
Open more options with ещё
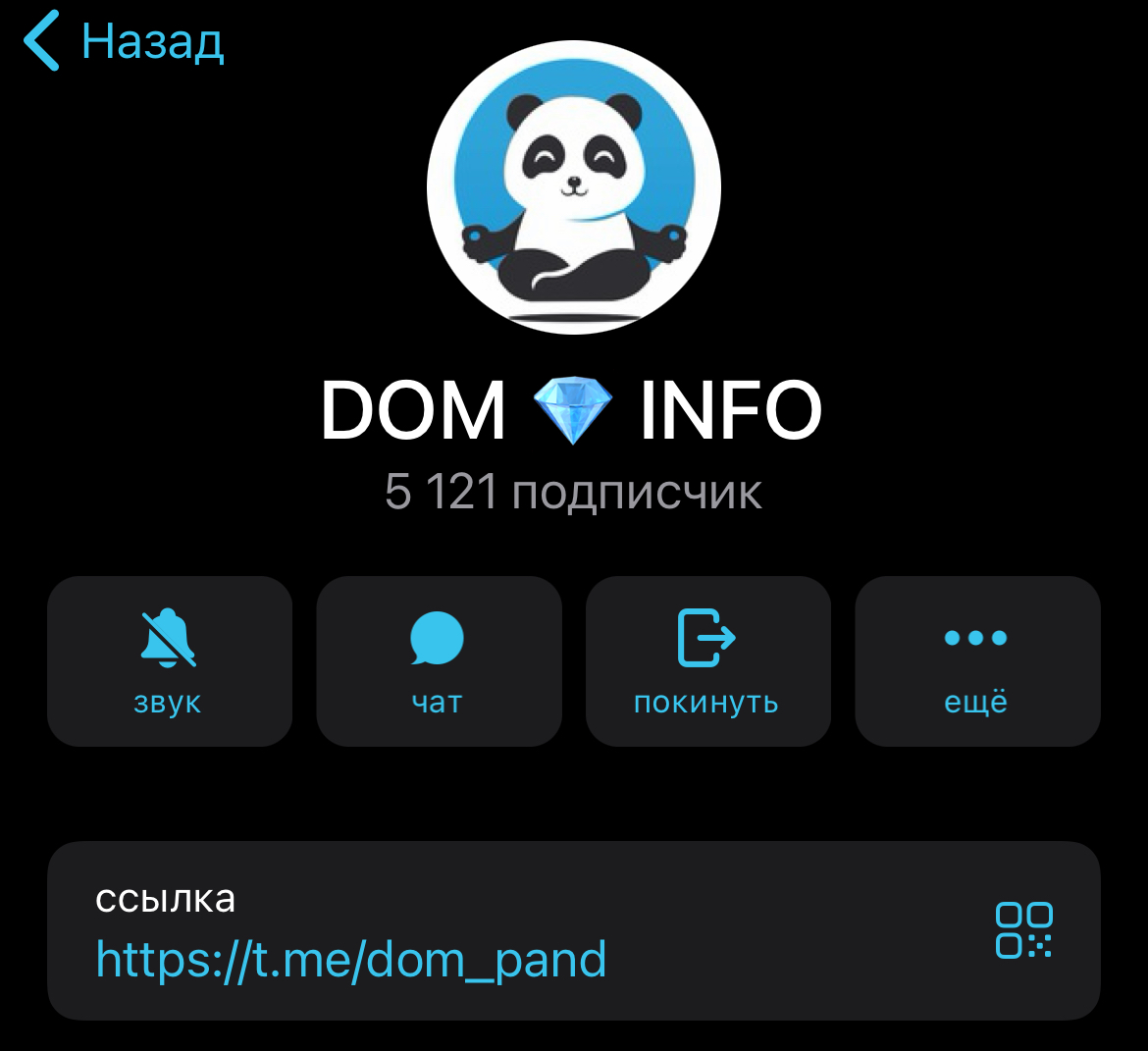(x=976, y=660)
